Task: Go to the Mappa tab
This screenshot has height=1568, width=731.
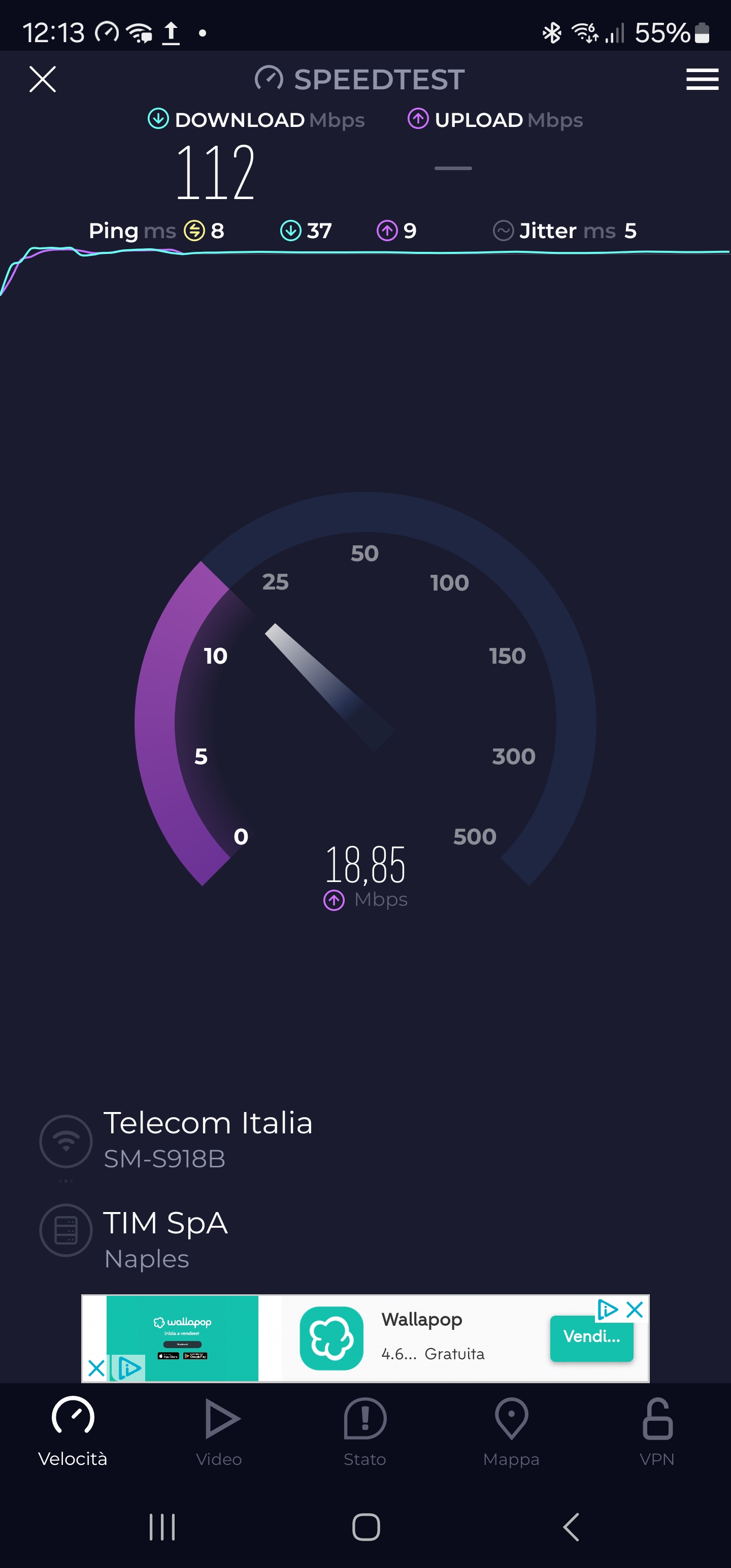Action: (x=511, y=1433)
